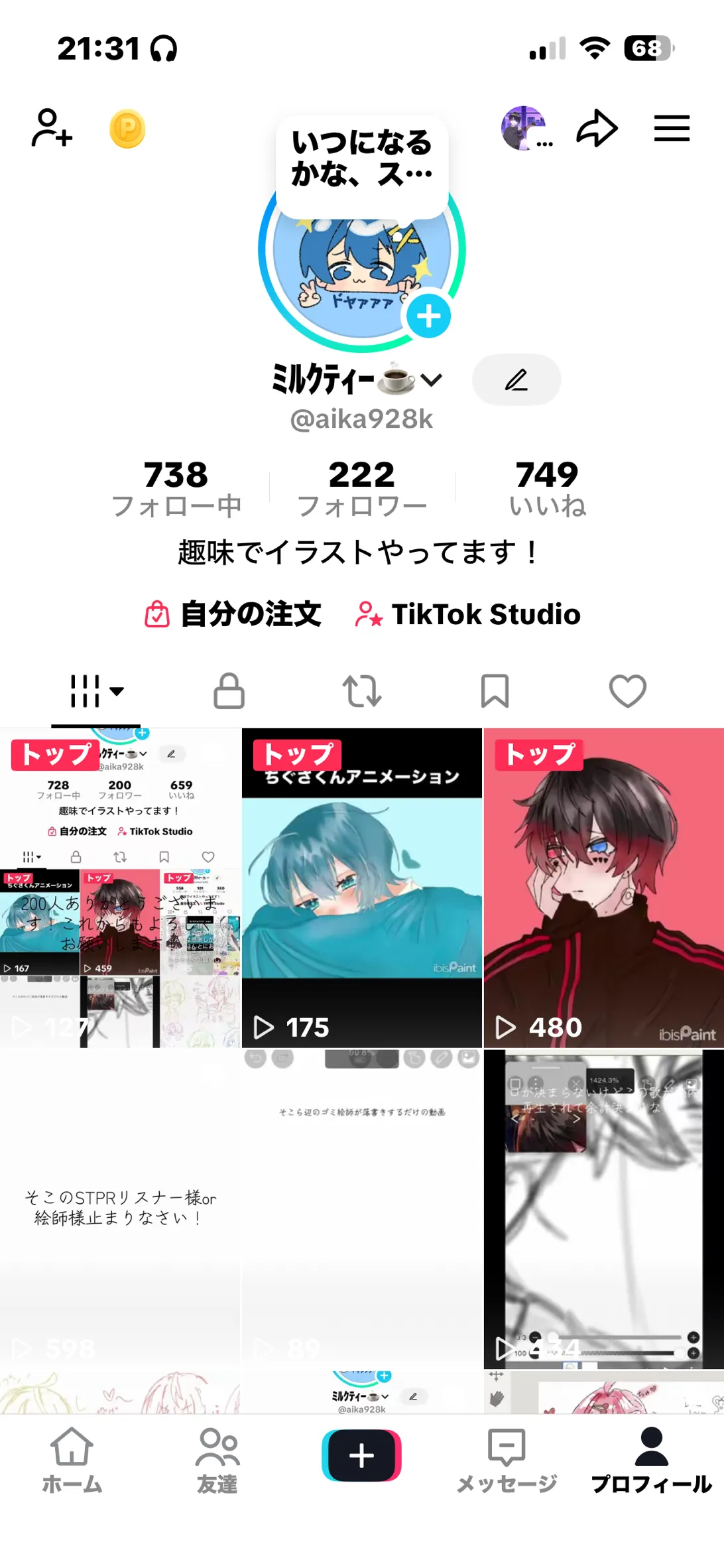Edit profile with the pencil button
The height and width of the screenshot is (1568, 724).
pyautogui.click(x=516, y=379)
